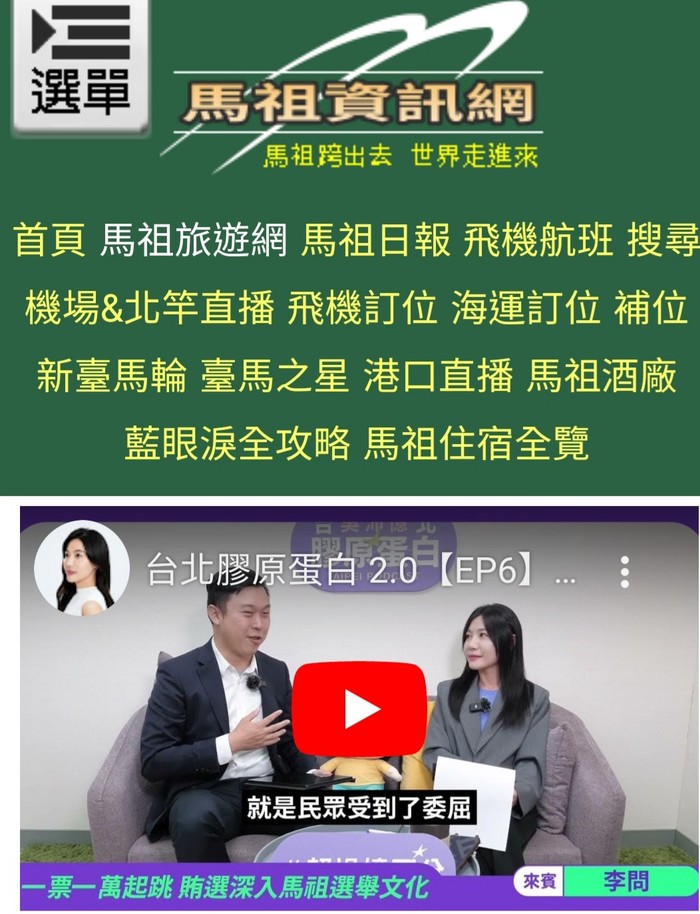
Task: Open the 選單 menu button
Action: pos(80,66)
